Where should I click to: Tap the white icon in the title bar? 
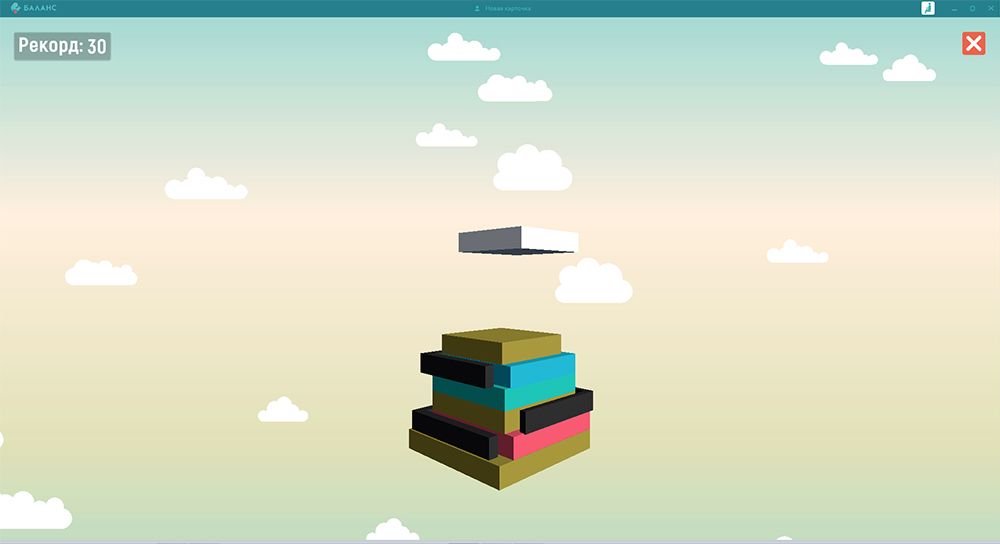928,8
